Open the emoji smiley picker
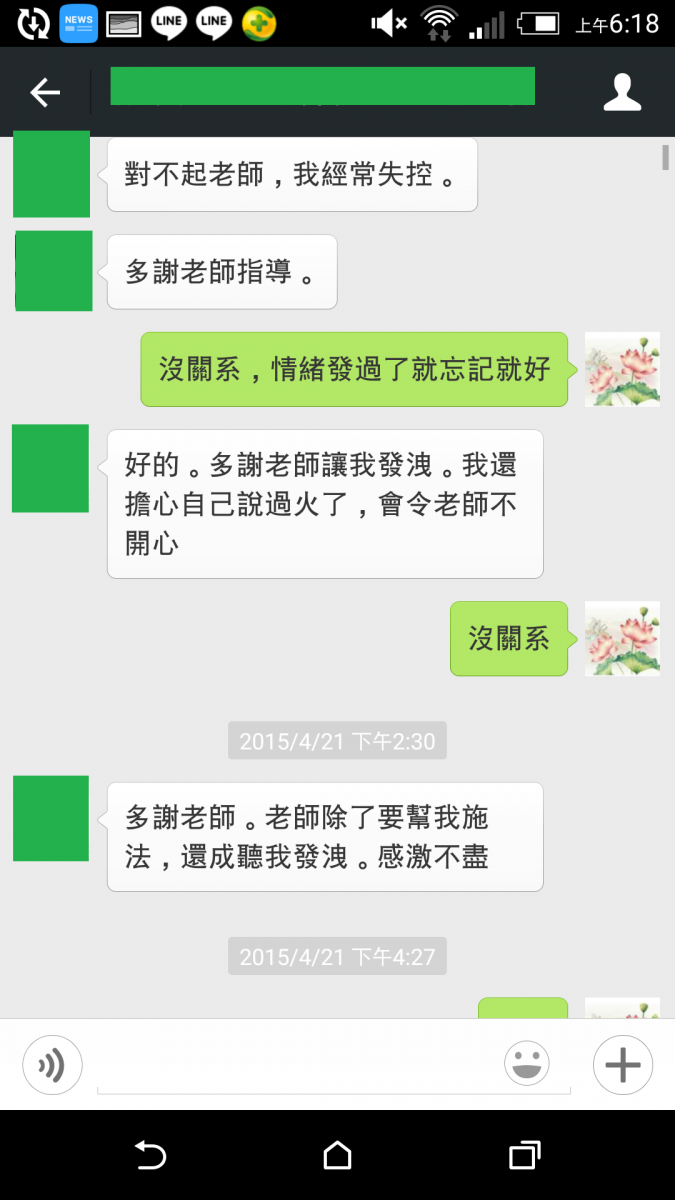Image resolution: width=675 pixels, height=1200 pixels. [527, 1064]
